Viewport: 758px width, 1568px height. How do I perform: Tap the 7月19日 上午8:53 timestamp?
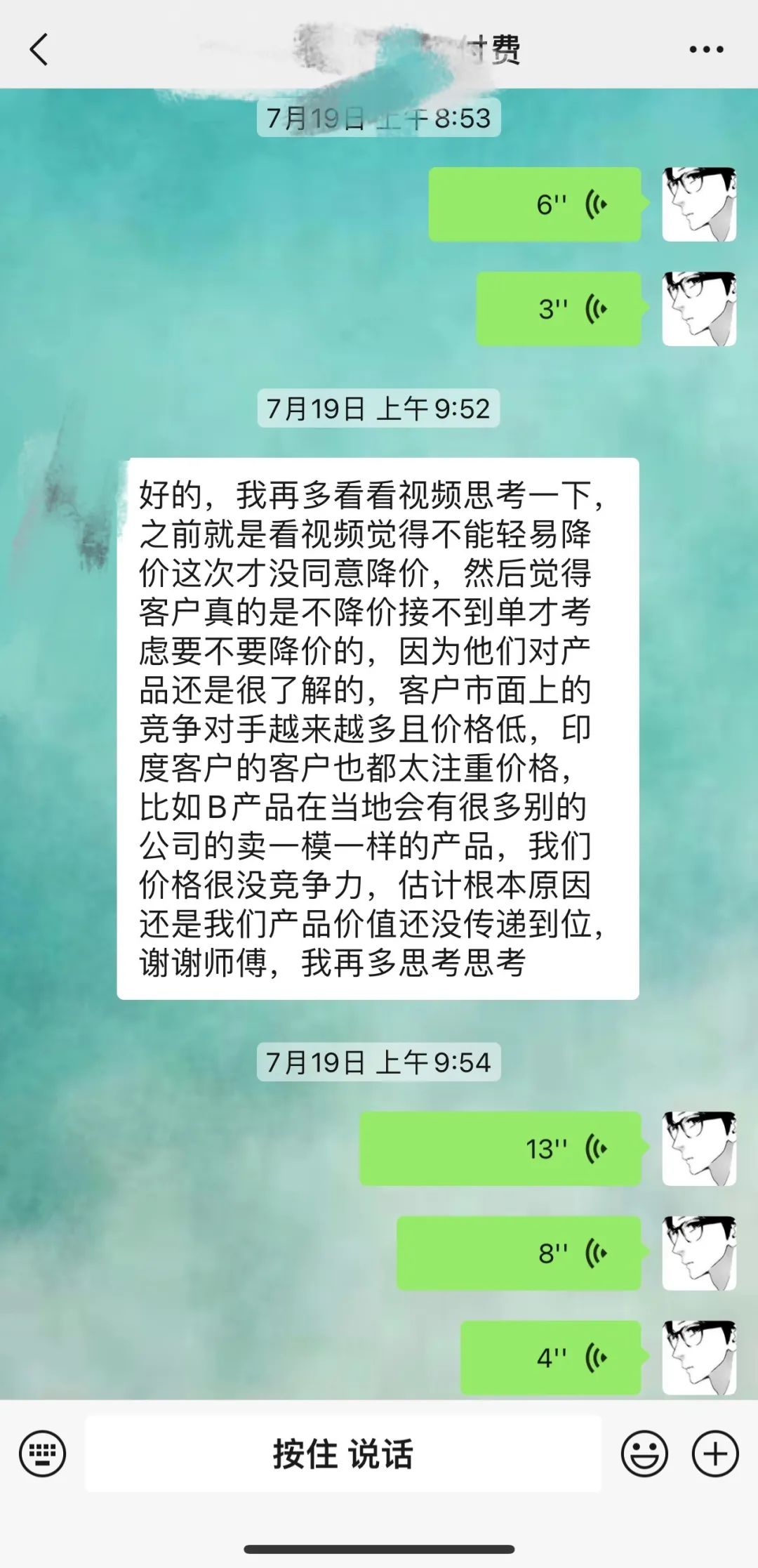point(379,119)
